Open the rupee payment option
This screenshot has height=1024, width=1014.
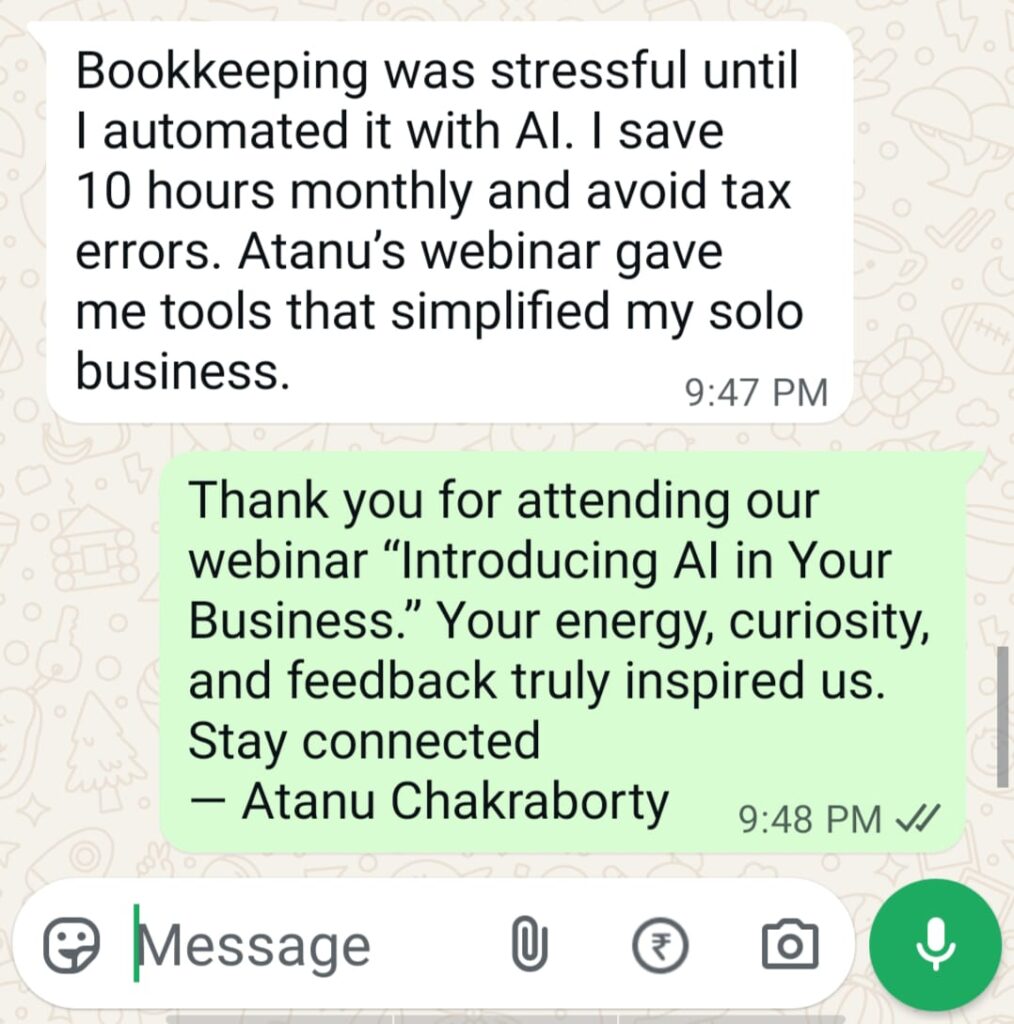(661, 945)
